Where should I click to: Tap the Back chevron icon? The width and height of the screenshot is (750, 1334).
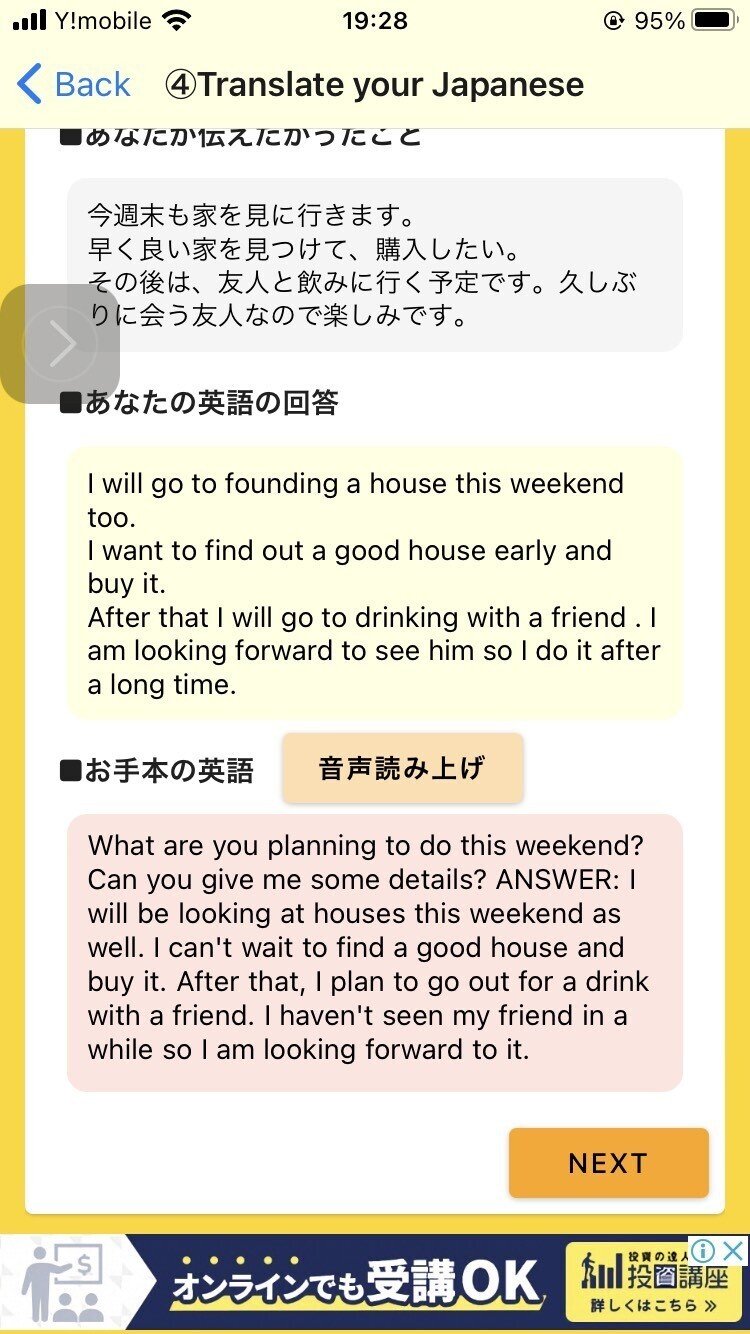pos(28,84)
